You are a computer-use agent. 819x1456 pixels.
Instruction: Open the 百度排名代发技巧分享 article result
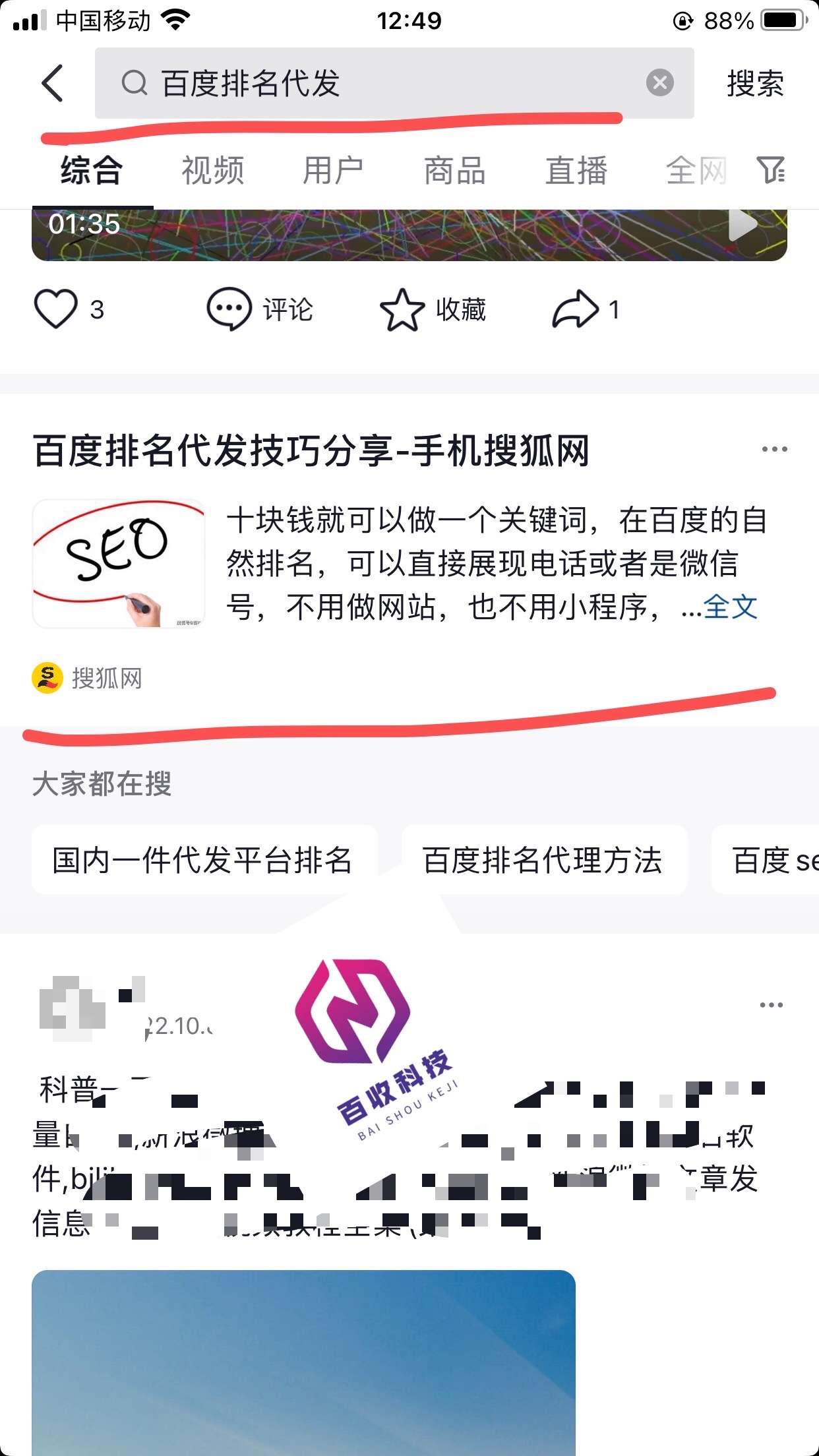(x=311, y=452)
